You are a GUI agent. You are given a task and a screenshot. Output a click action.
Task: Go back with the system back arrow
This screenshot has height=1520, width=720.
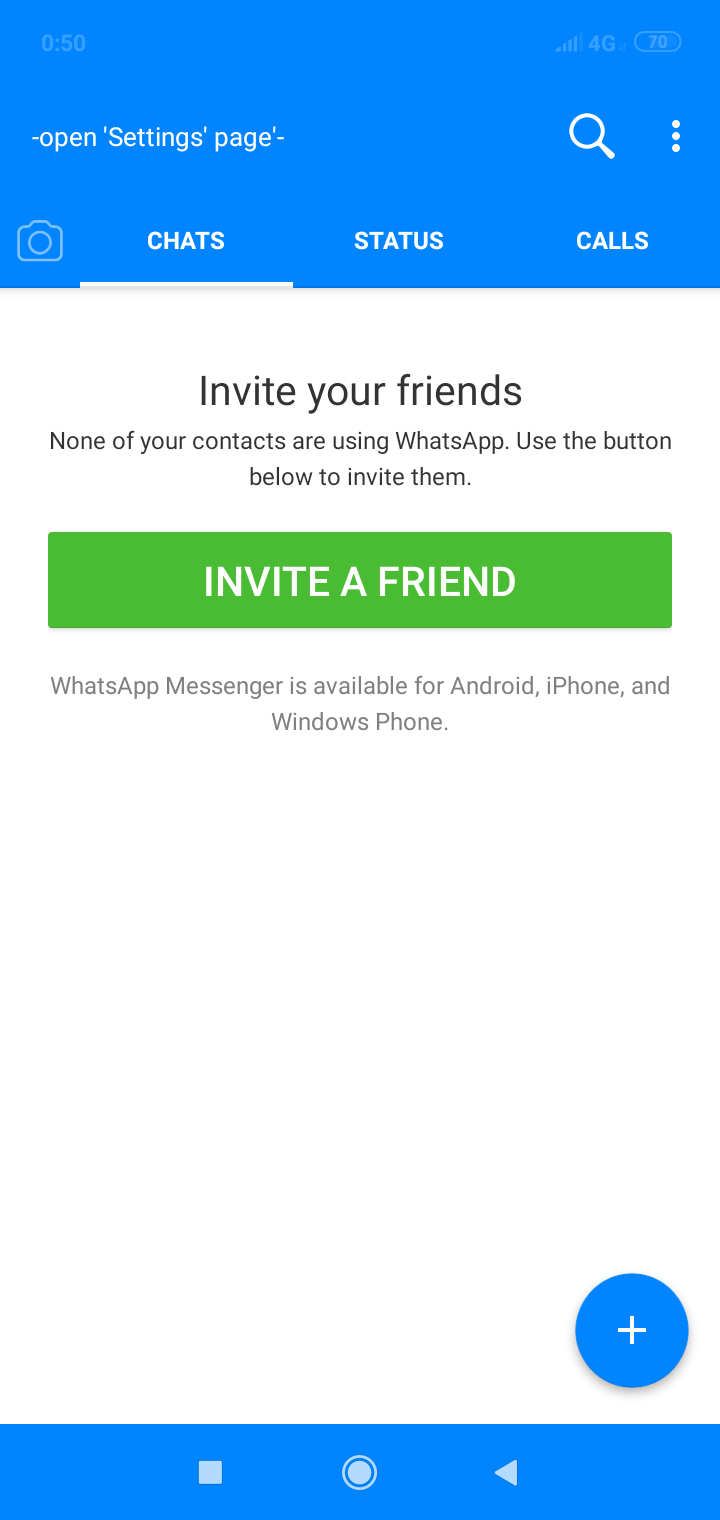coord(506,1472)
